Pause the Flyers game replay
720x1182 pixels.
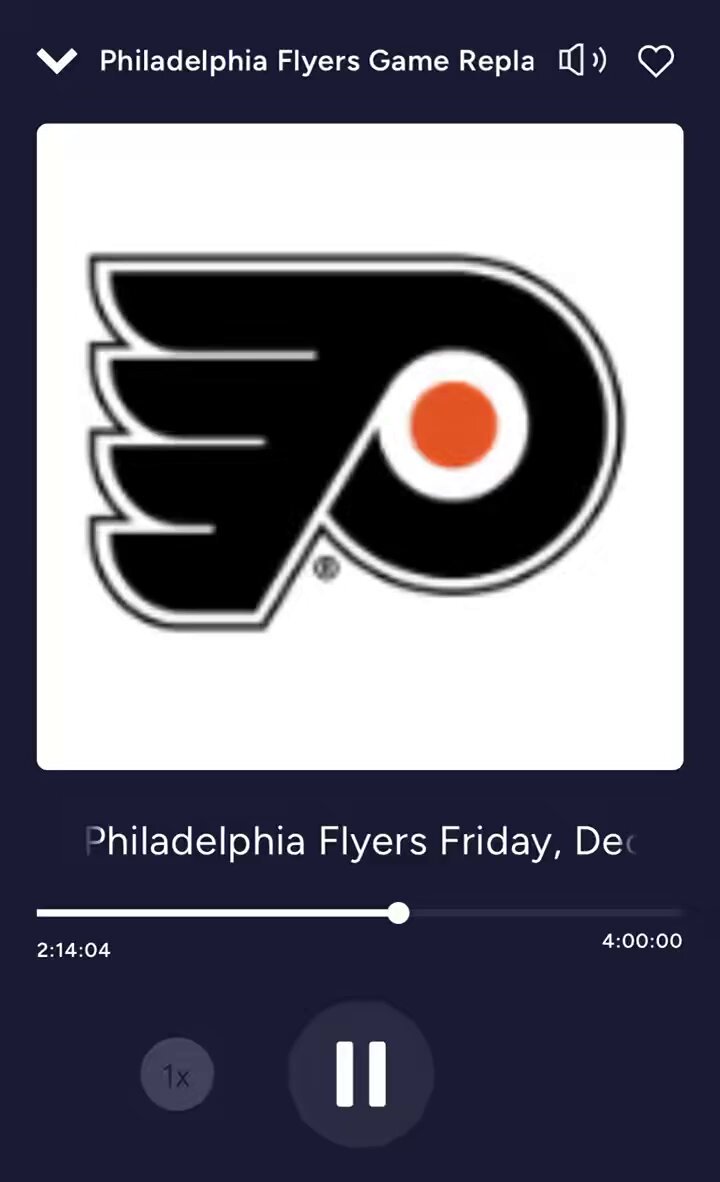tap(361, 1073)
